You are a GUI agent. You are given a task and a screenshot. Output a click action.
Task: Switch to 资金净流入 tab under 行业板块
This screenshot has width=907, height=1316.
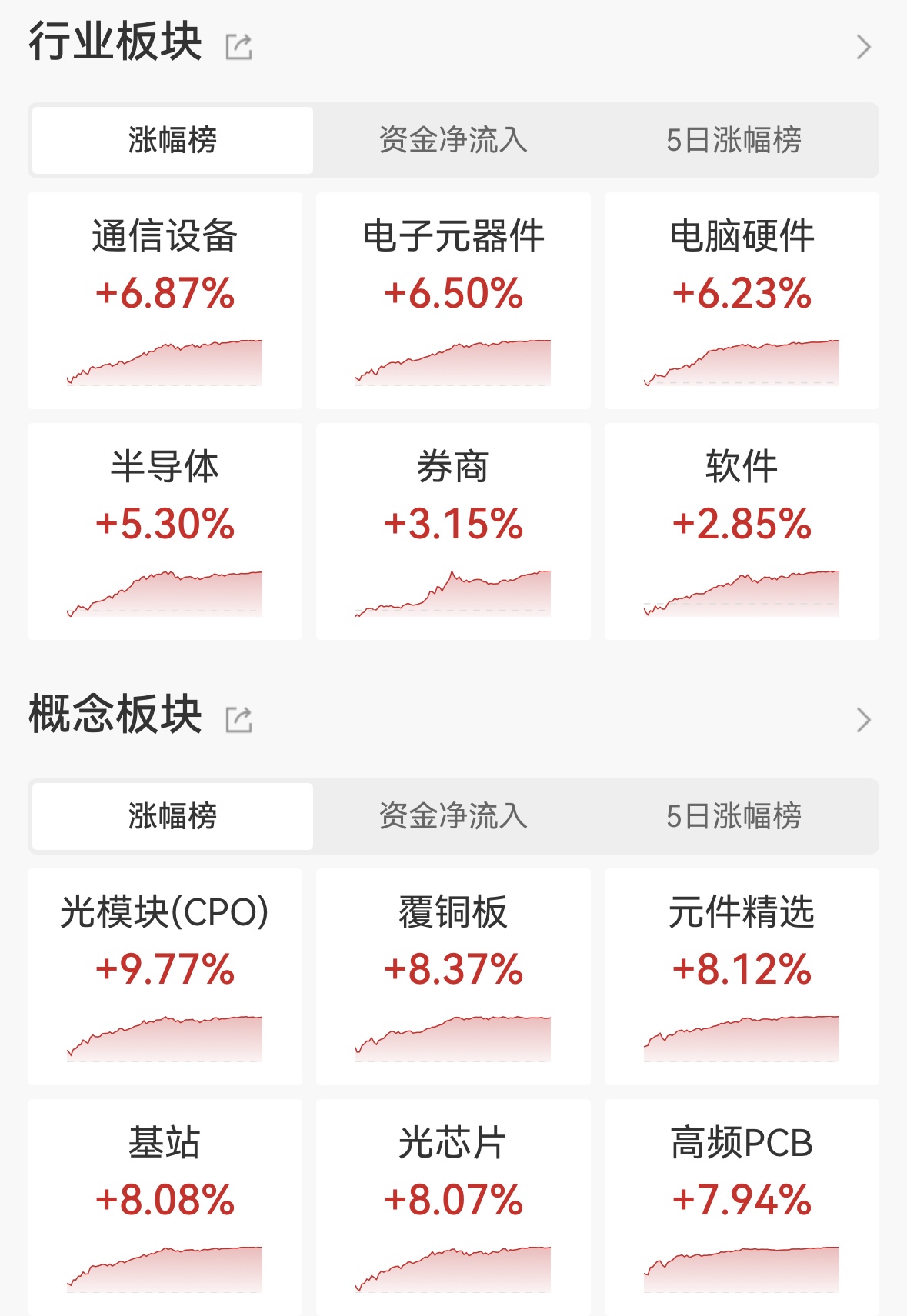pos(453,141)
